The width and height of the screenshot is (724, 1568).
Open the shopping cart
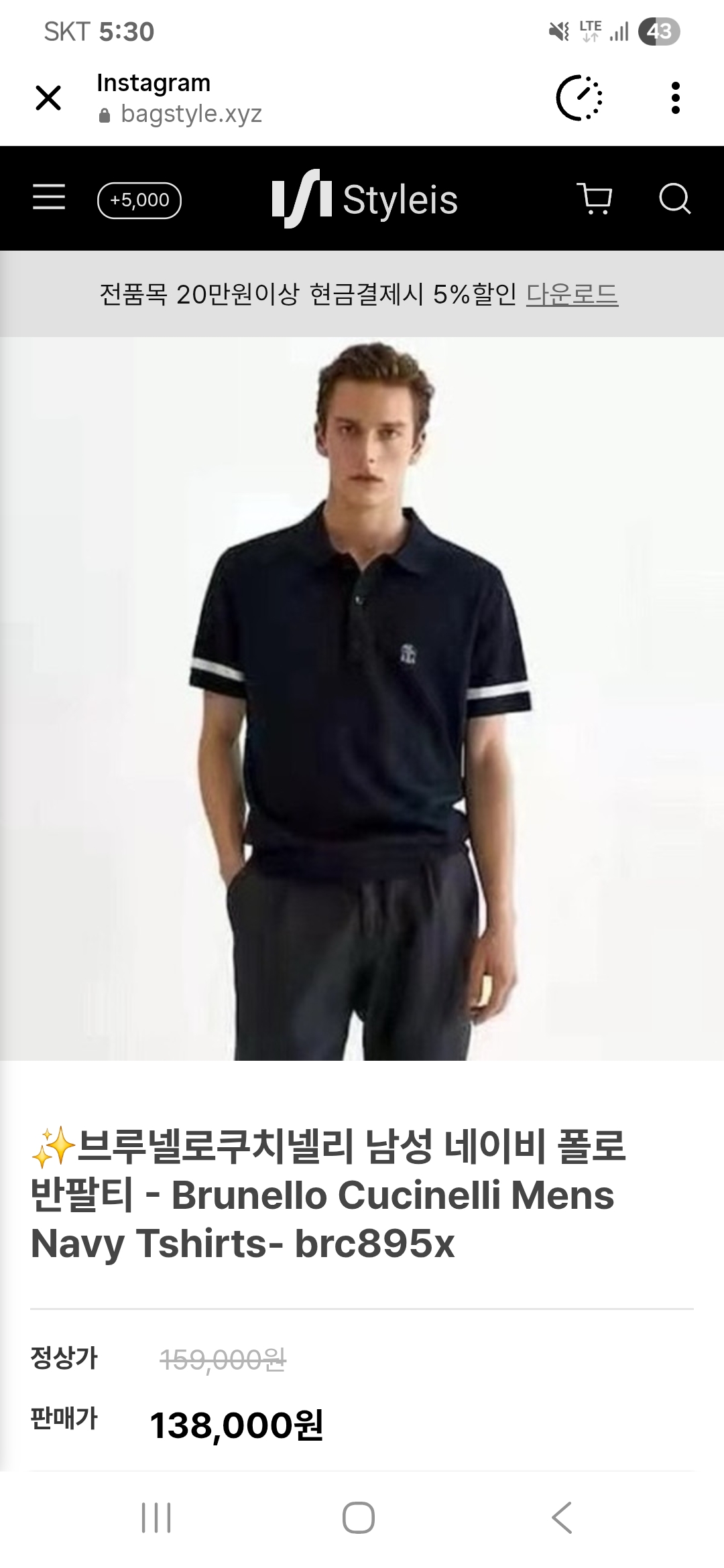click(x=595, y=198)
